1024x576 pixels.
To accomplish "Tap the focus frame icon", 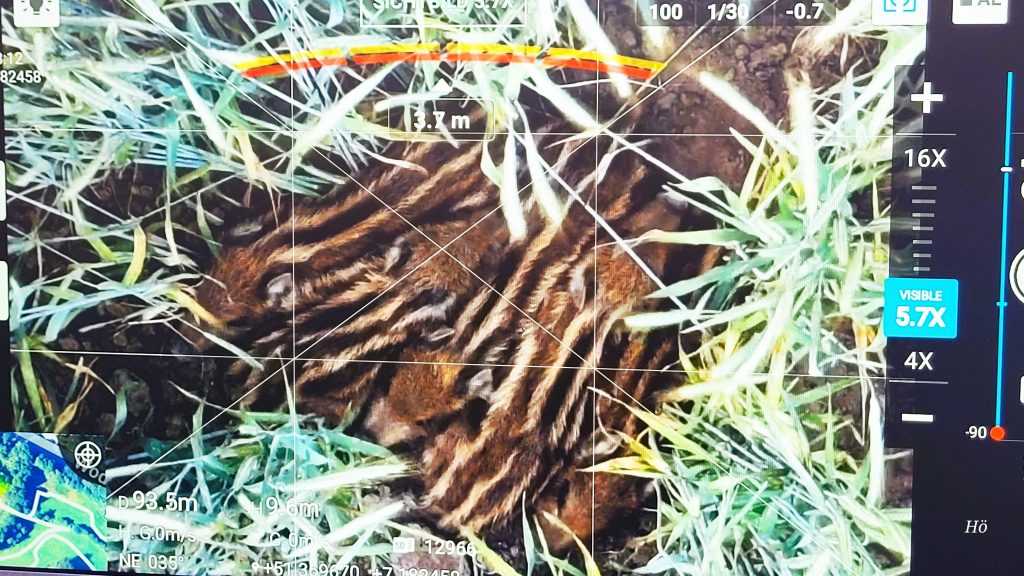I will 898,9.
